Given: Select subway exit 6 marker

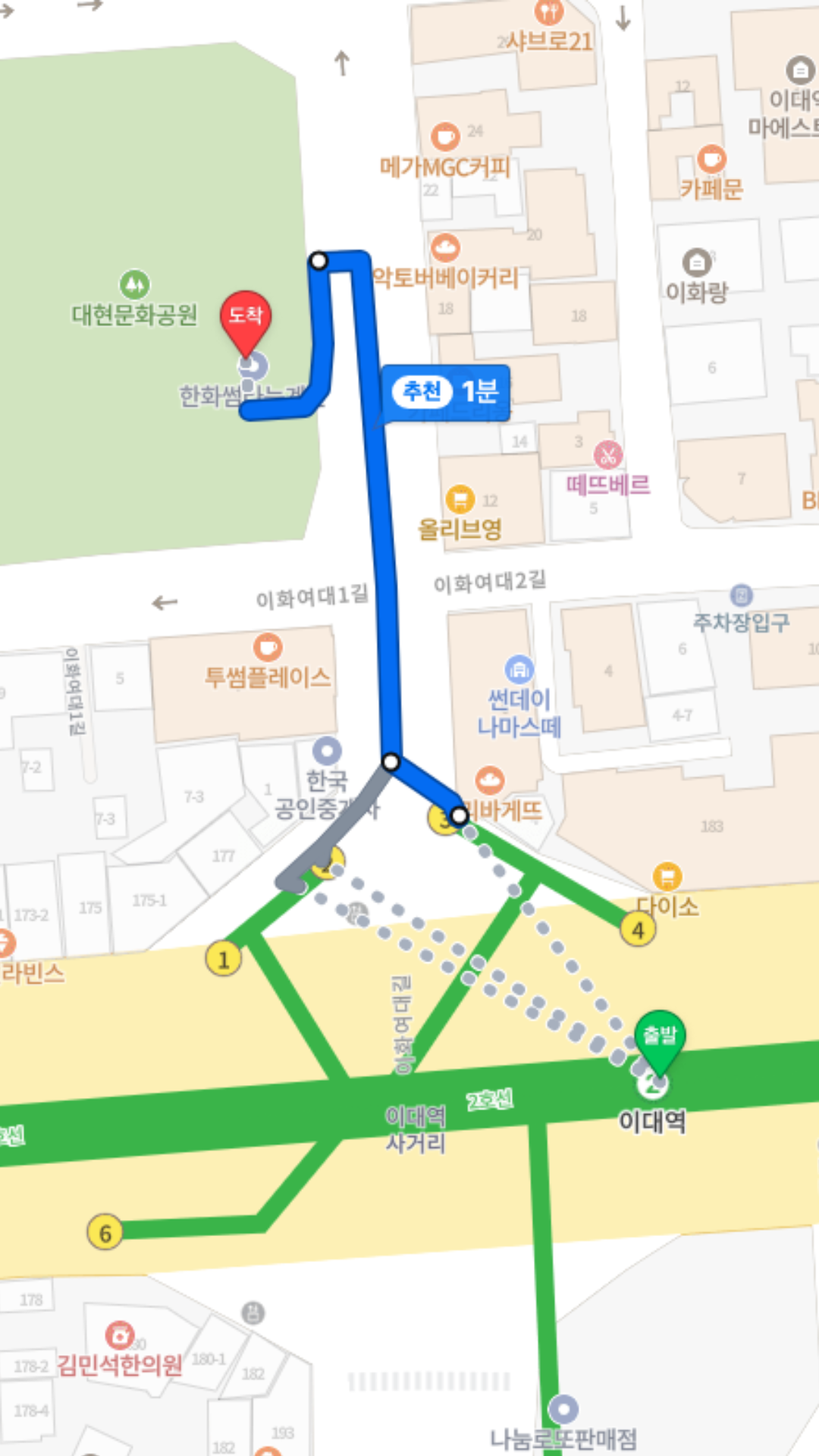Looking at the screenshot, I should coord(105,1233).
